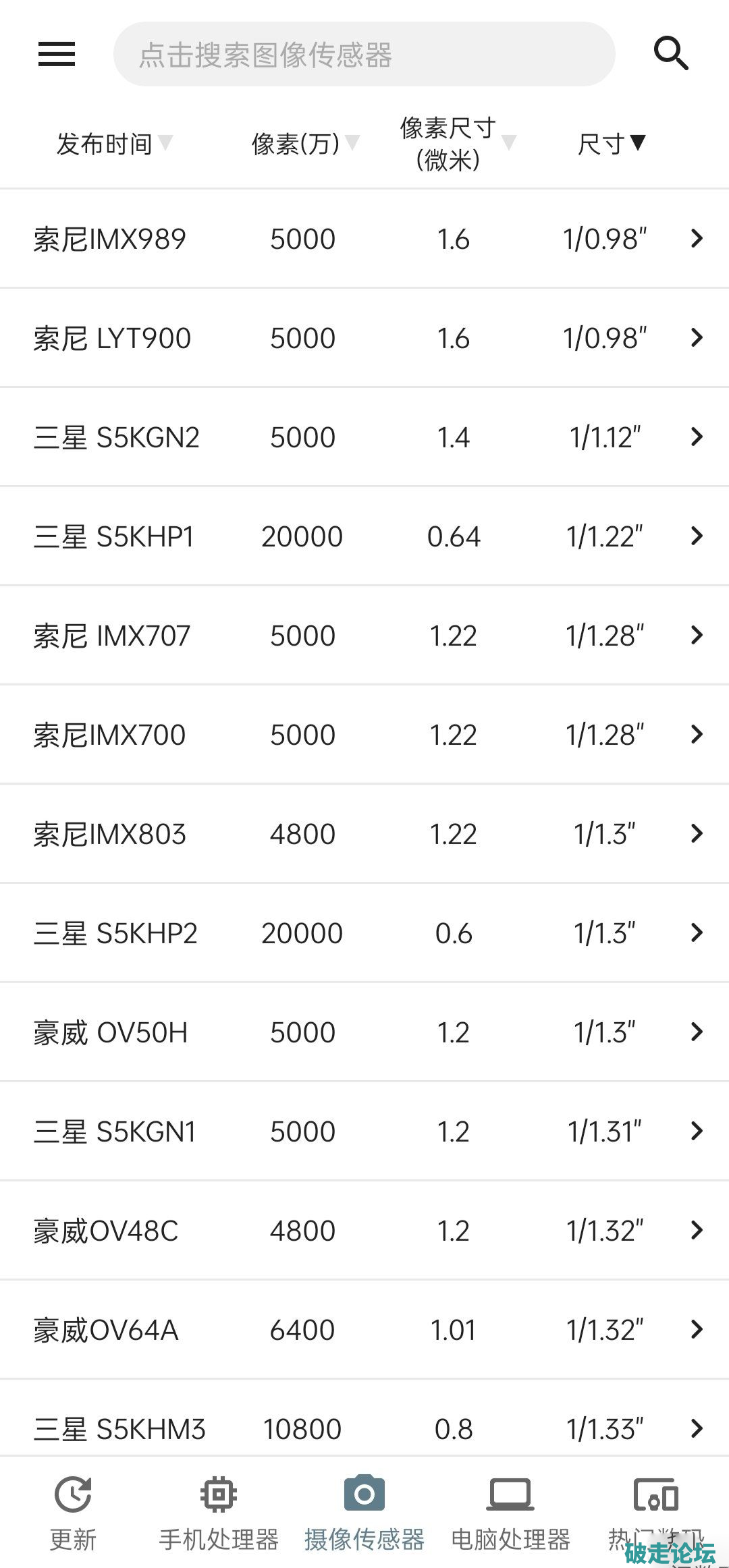Open 三星 S5KGN2 details
This screenshot has height=1568, width=729.
364,437
